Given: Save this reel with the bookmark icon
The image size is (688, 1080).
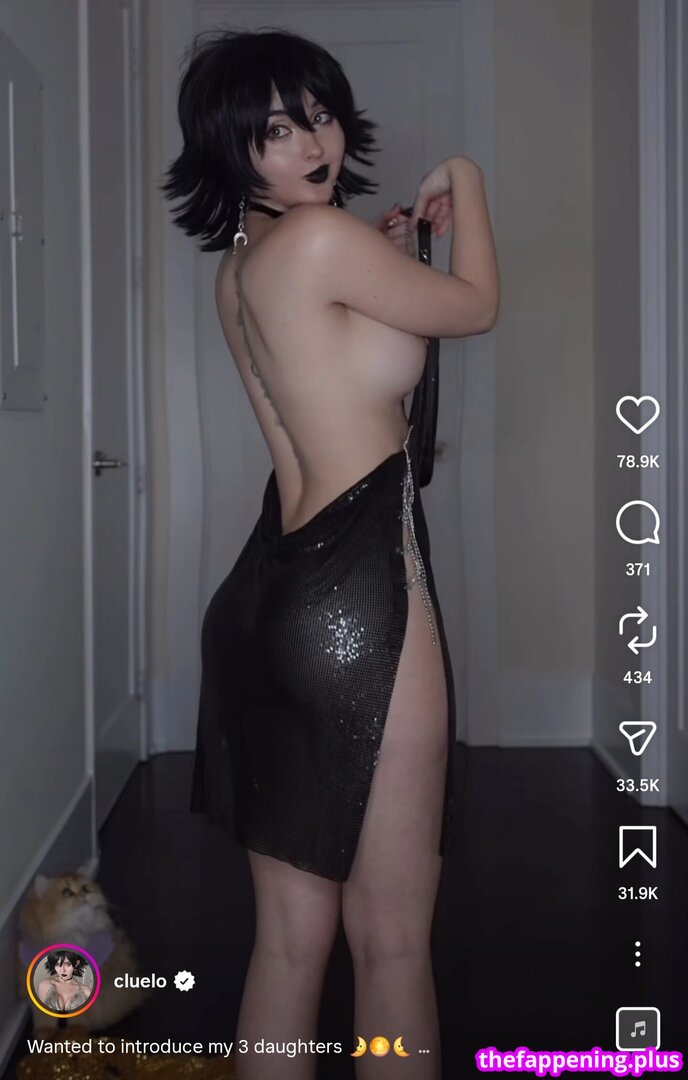Looking at the screenshot, I should [637, 847].
